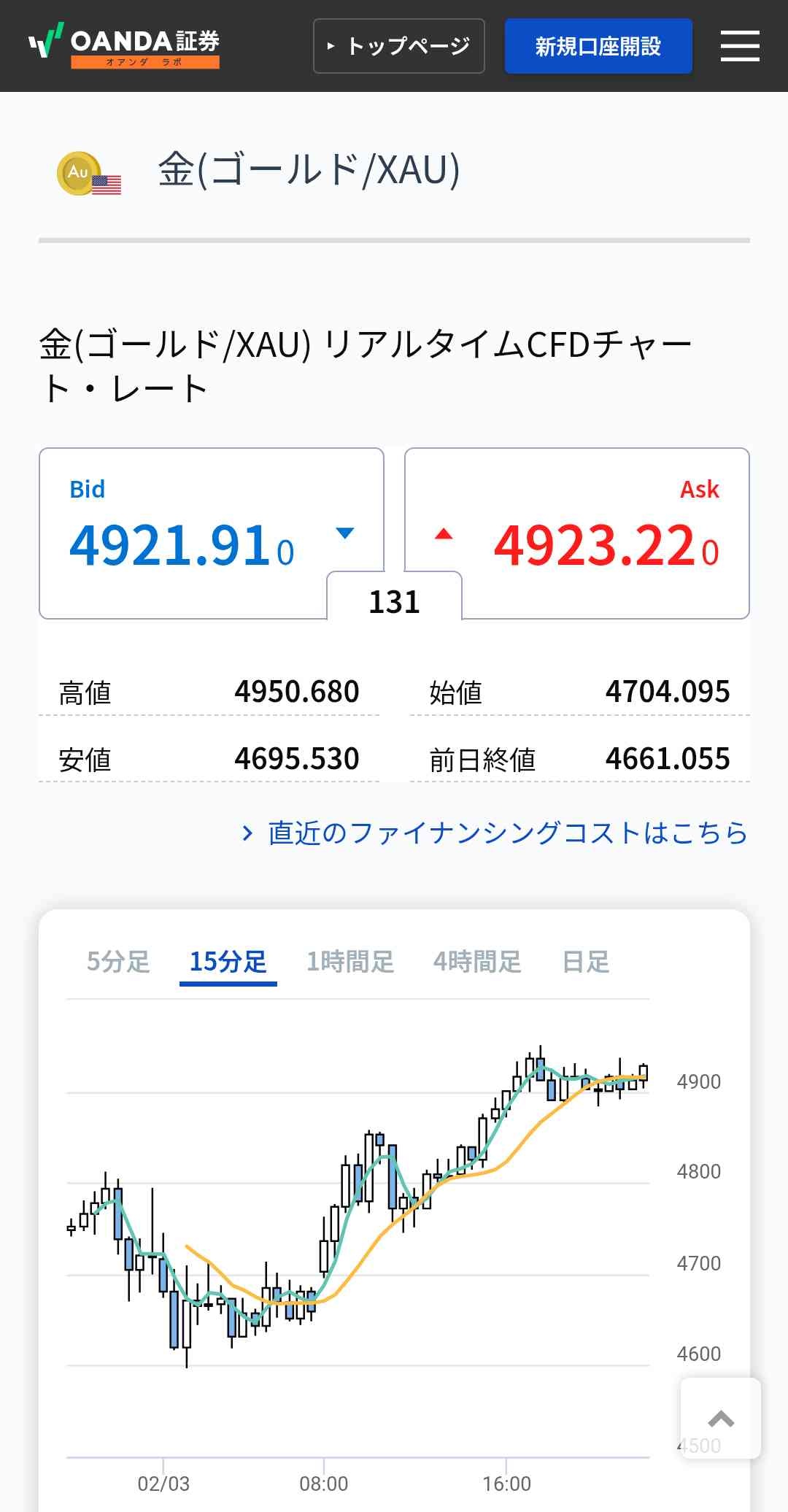Show the 1時間足 chart
This screenshot has width=788, height=1512.
pyautogui.click(x=350, y=962)
